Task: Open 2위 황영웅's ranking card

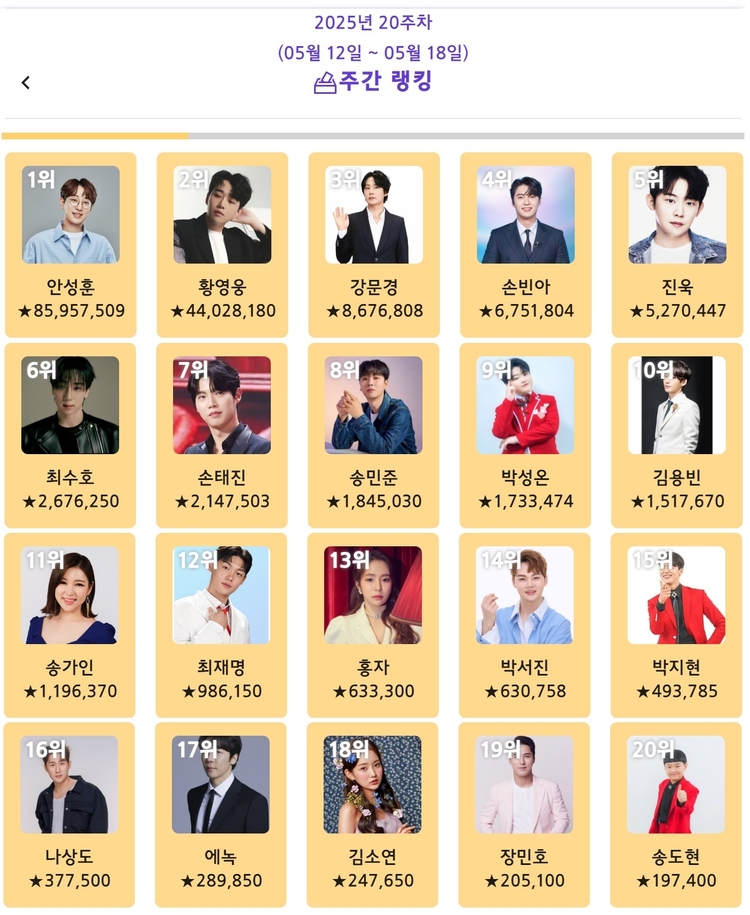Action: (222, 244)
